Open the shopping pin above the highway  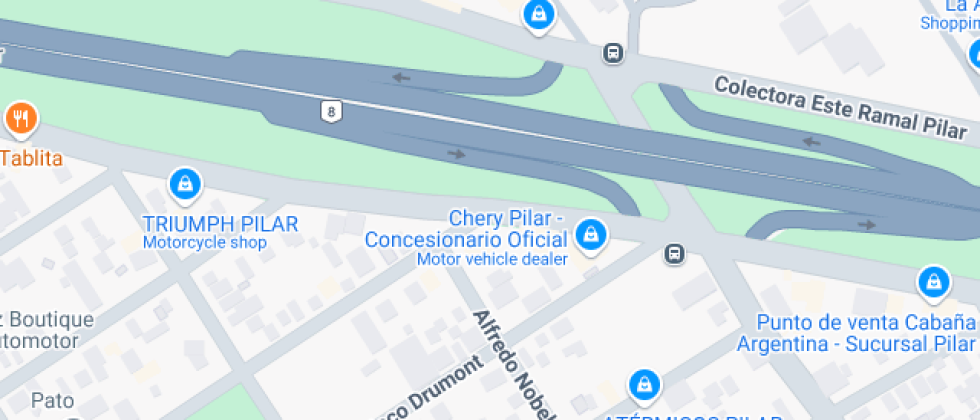coord(538,14)
